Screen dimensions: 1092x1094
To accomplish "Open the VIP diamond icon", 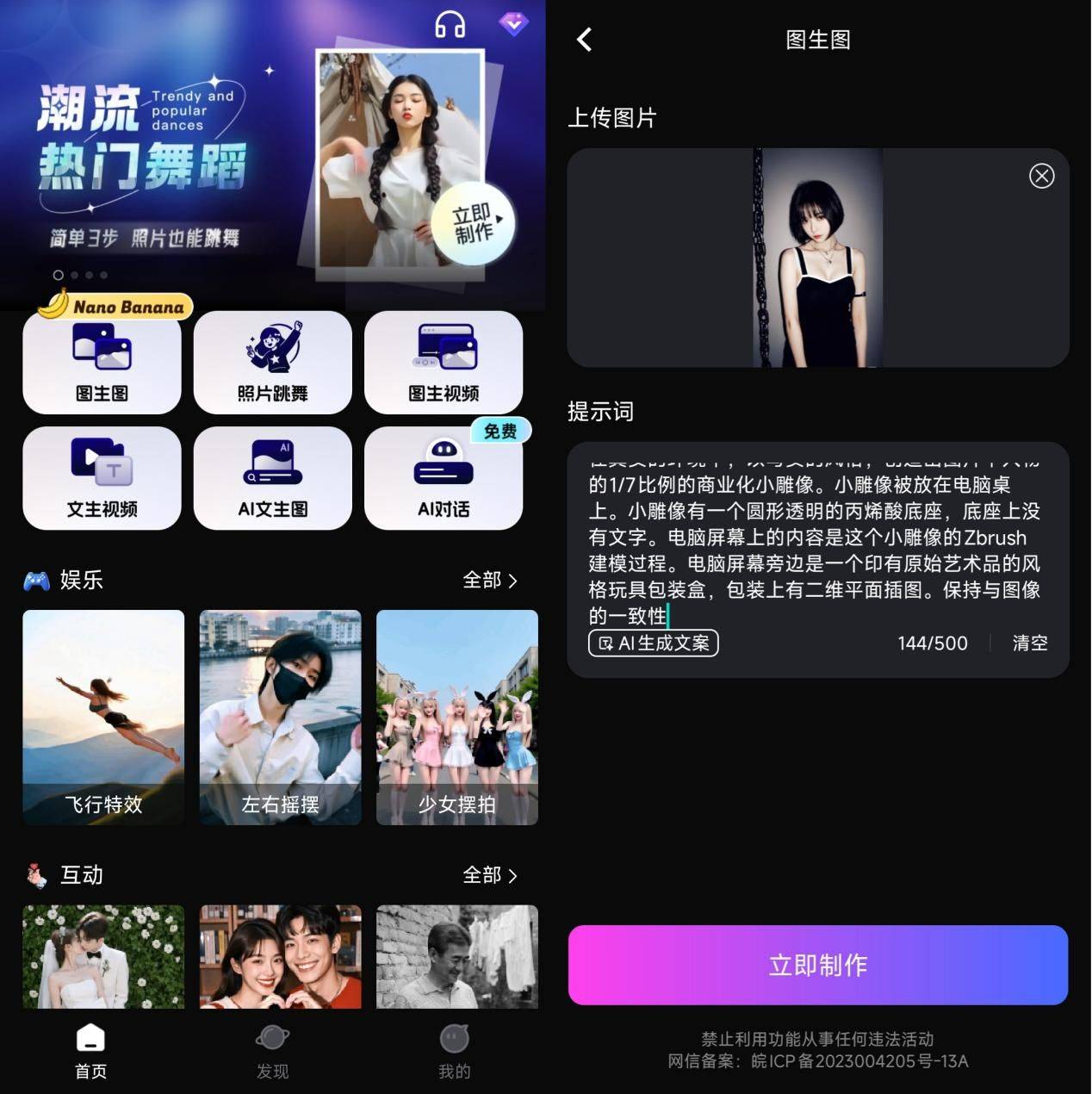I will click(x=513, y=24).
